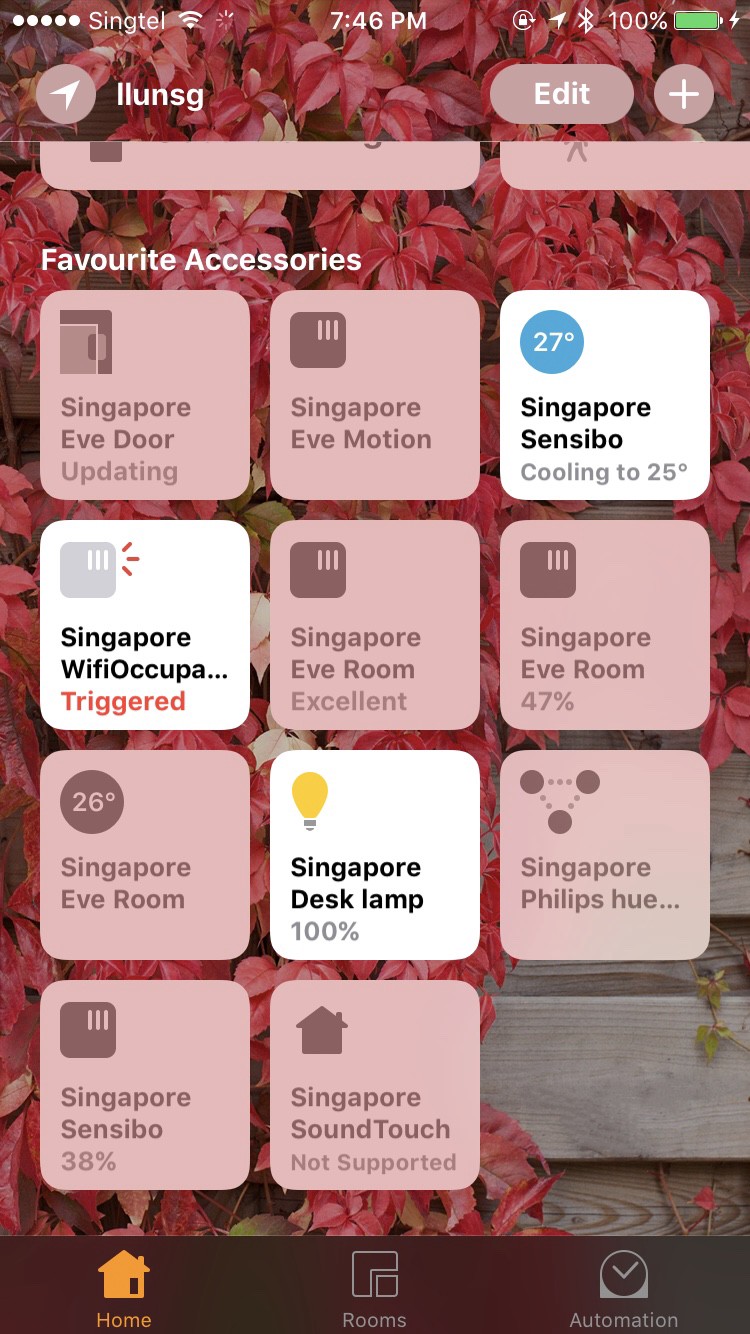This screenshot has width=750, height=1334.
Task: Select the Home tab
Action: tap(124, 1290)
